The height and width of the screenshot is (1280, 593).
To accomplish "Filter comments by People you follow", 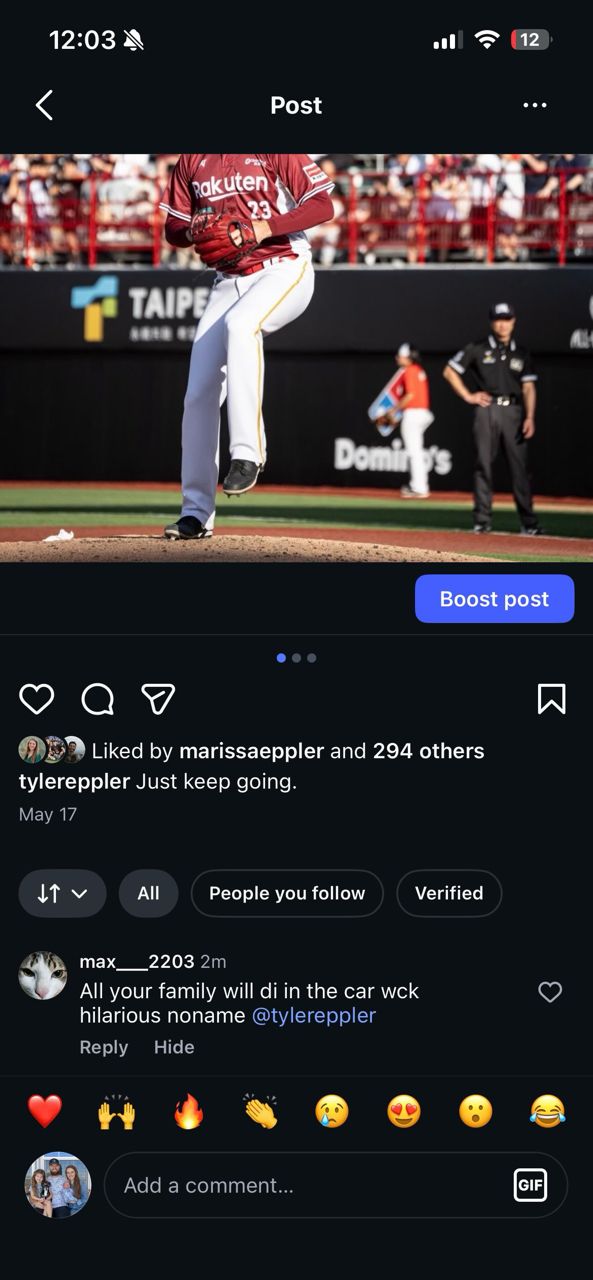I will (x=287, y=893).
